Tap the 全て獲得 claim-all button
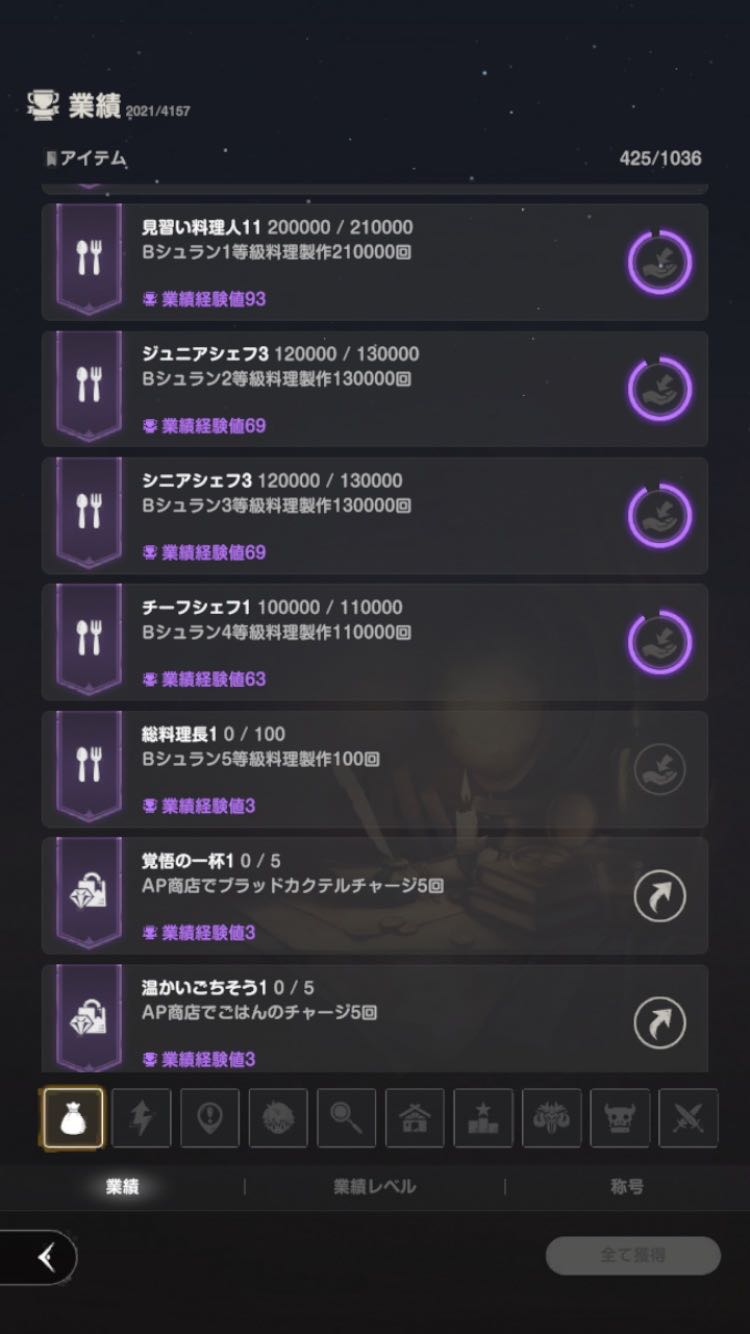Image resolution: width=750 pixels, height=1334 pixels. tap(632, 1255)
